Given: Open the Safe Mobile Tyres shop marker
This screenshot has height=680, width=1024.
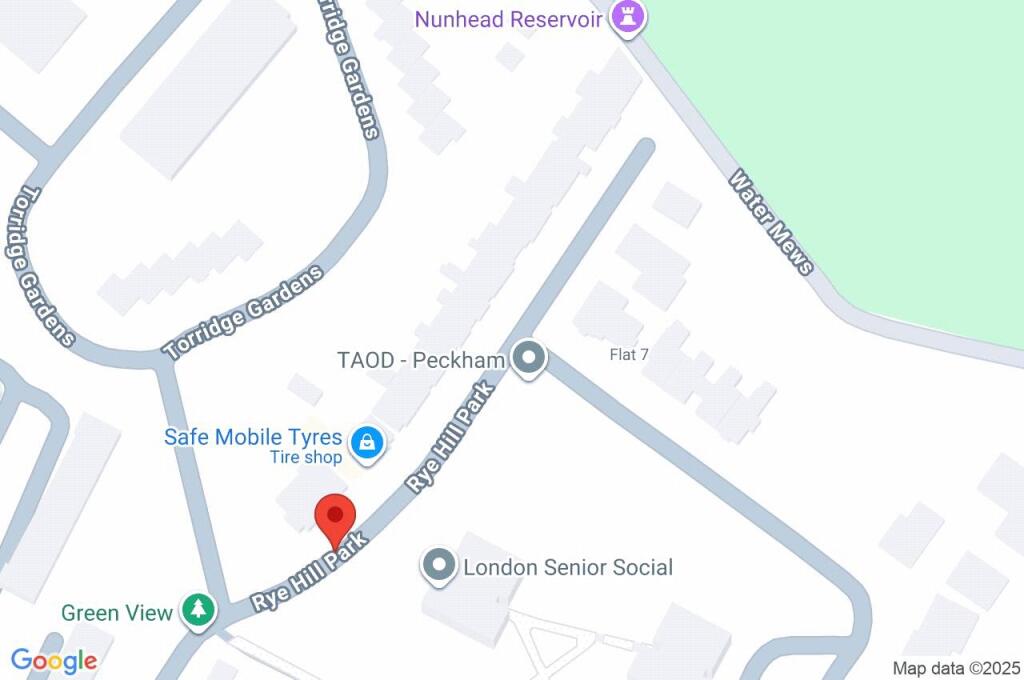Looking at the screenshot, I should tap(367, 441).
